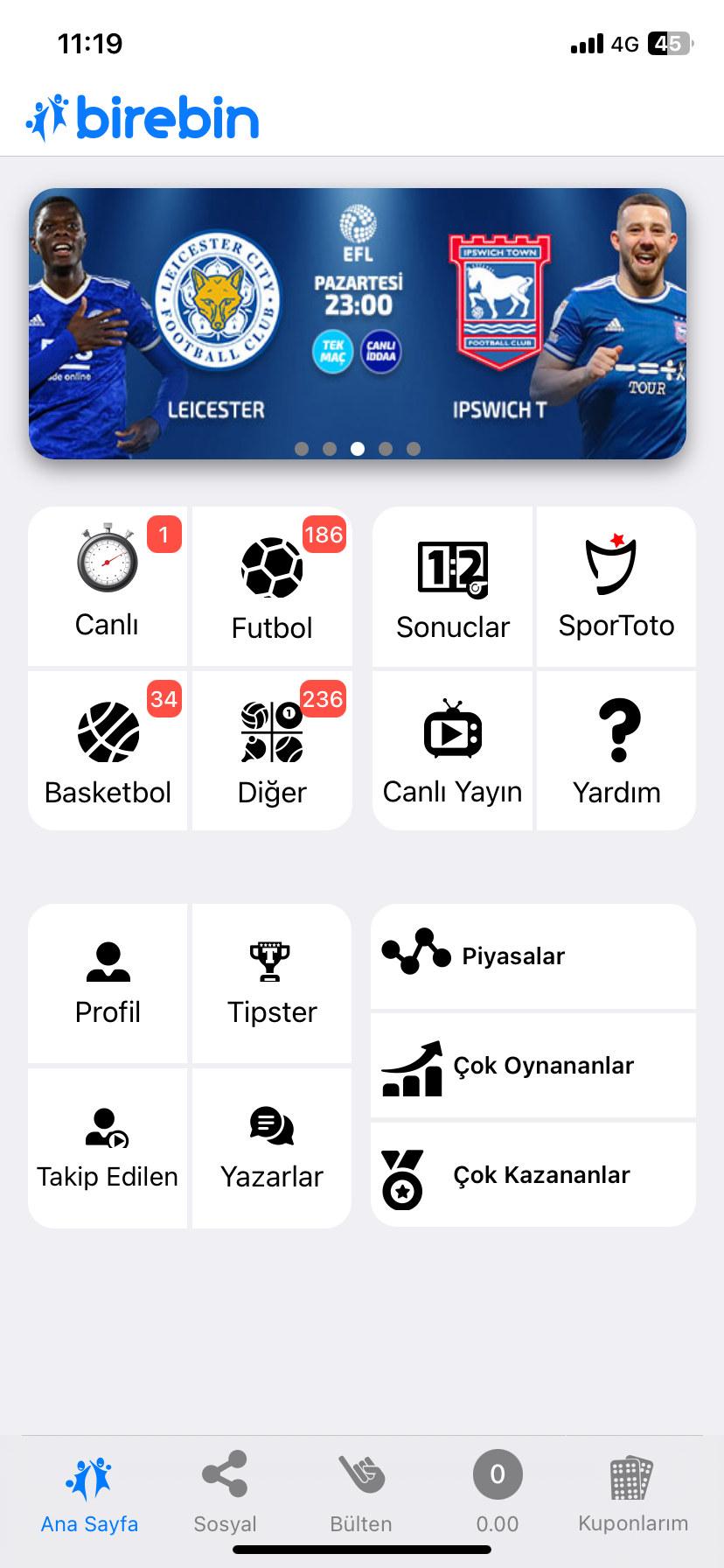
Task: Open Yardım help section
Action: click(616, 750)
